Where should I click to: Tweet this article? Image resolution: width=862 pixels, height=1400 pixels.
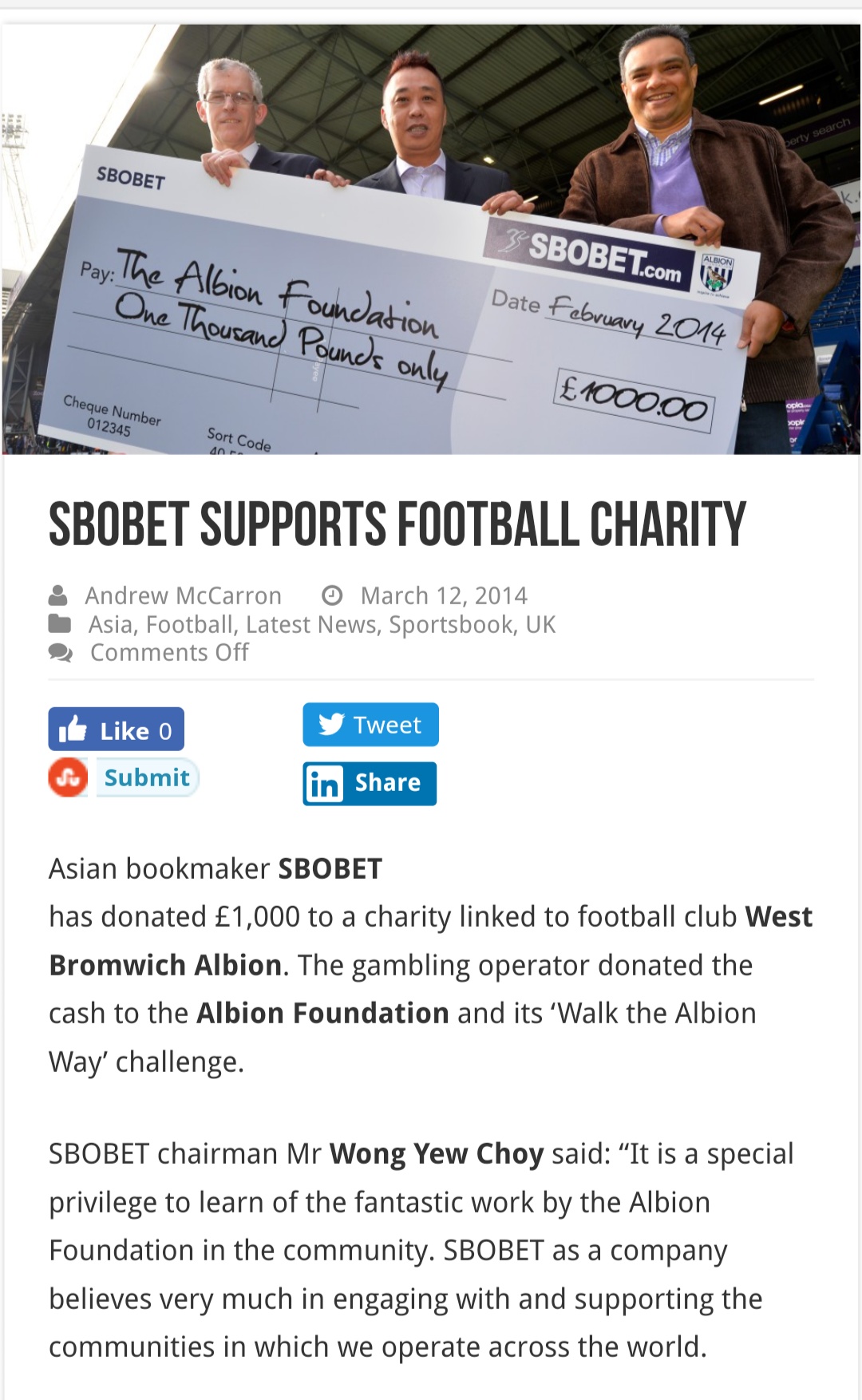click(370, 725)
